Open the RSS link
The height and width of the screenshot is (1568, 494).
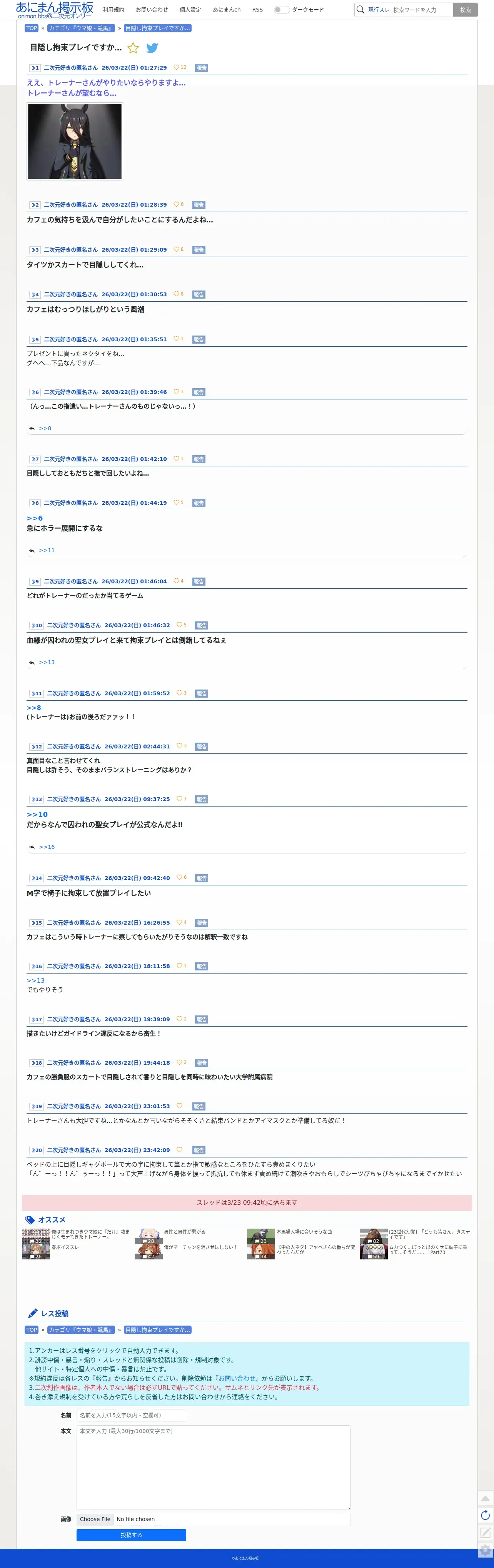257,10
